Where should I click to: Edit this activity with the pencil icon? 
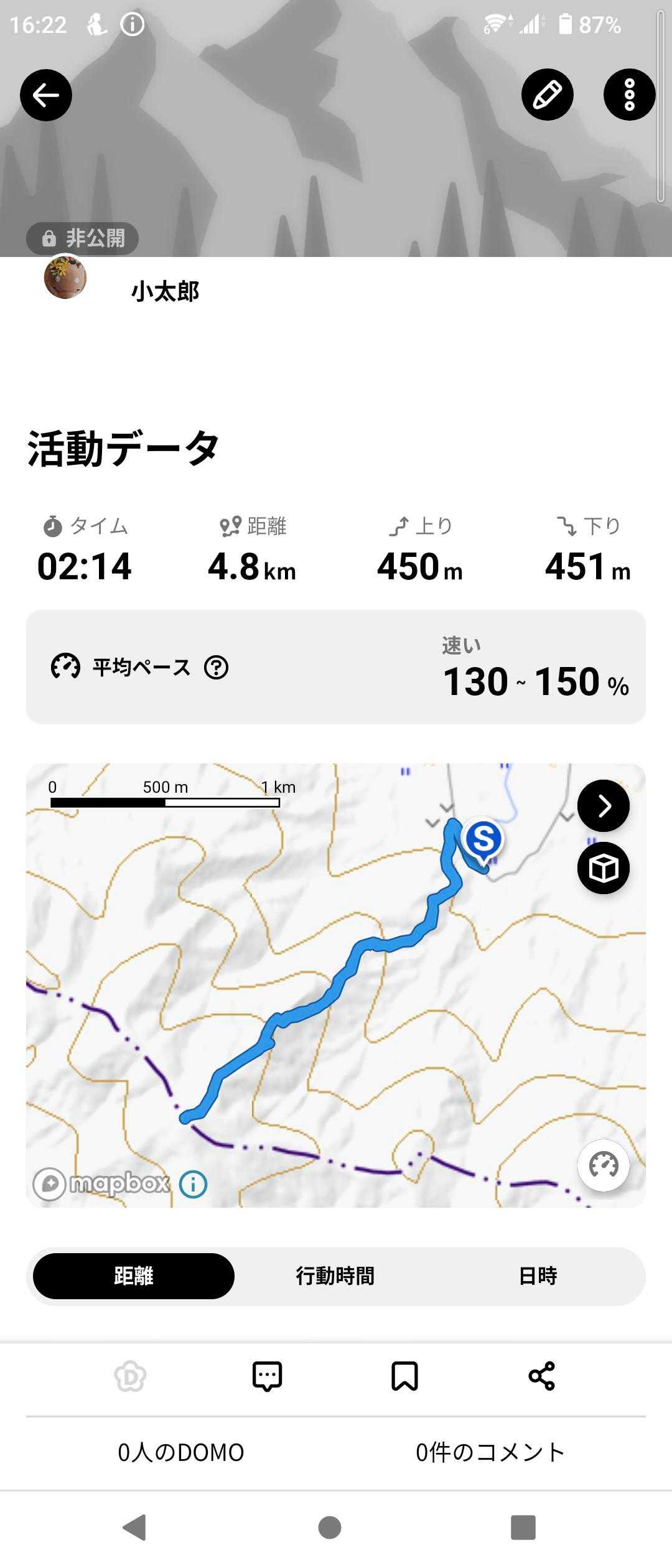tap(547, 95)
